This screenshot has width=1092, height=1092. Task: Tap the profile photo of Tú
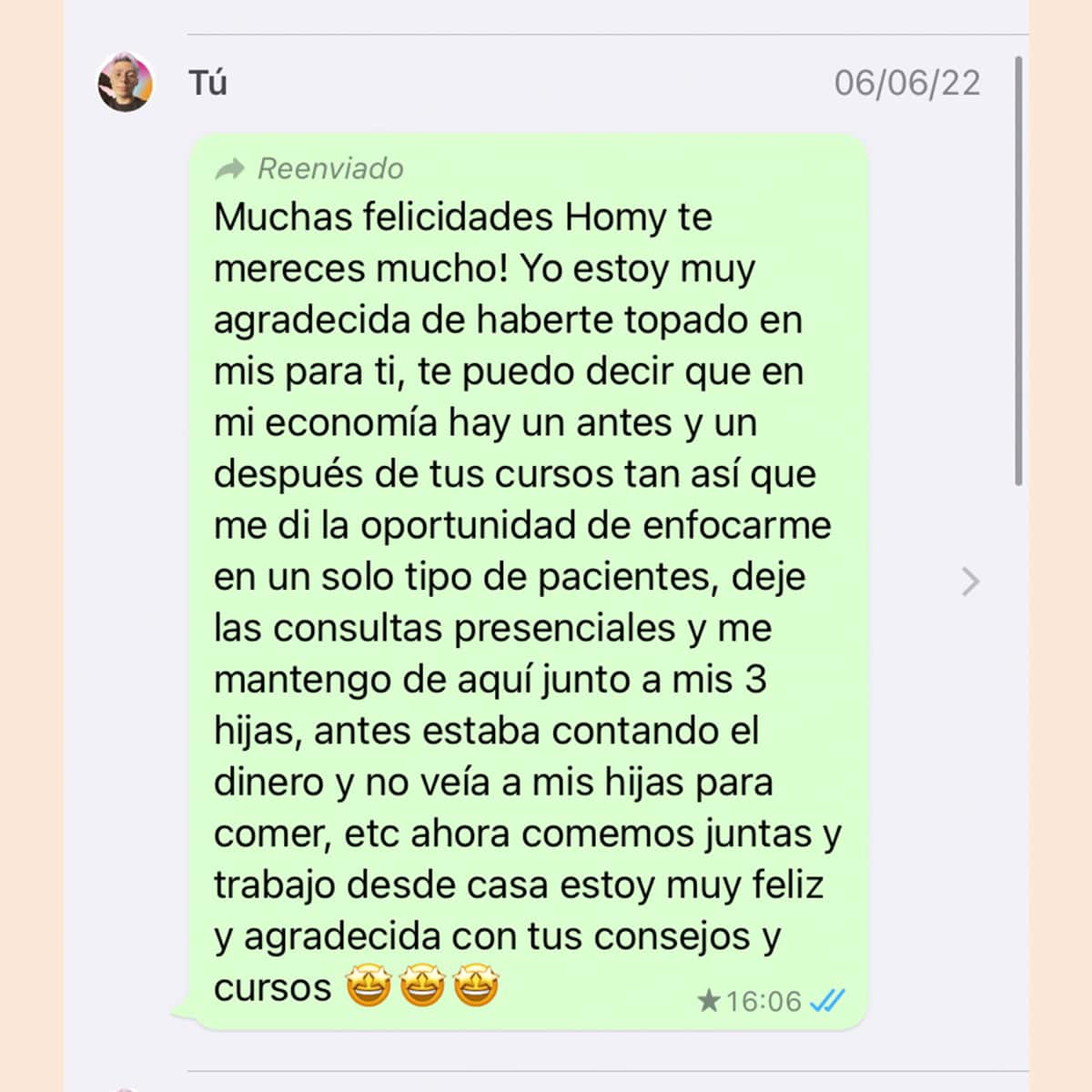pos(125,83)
